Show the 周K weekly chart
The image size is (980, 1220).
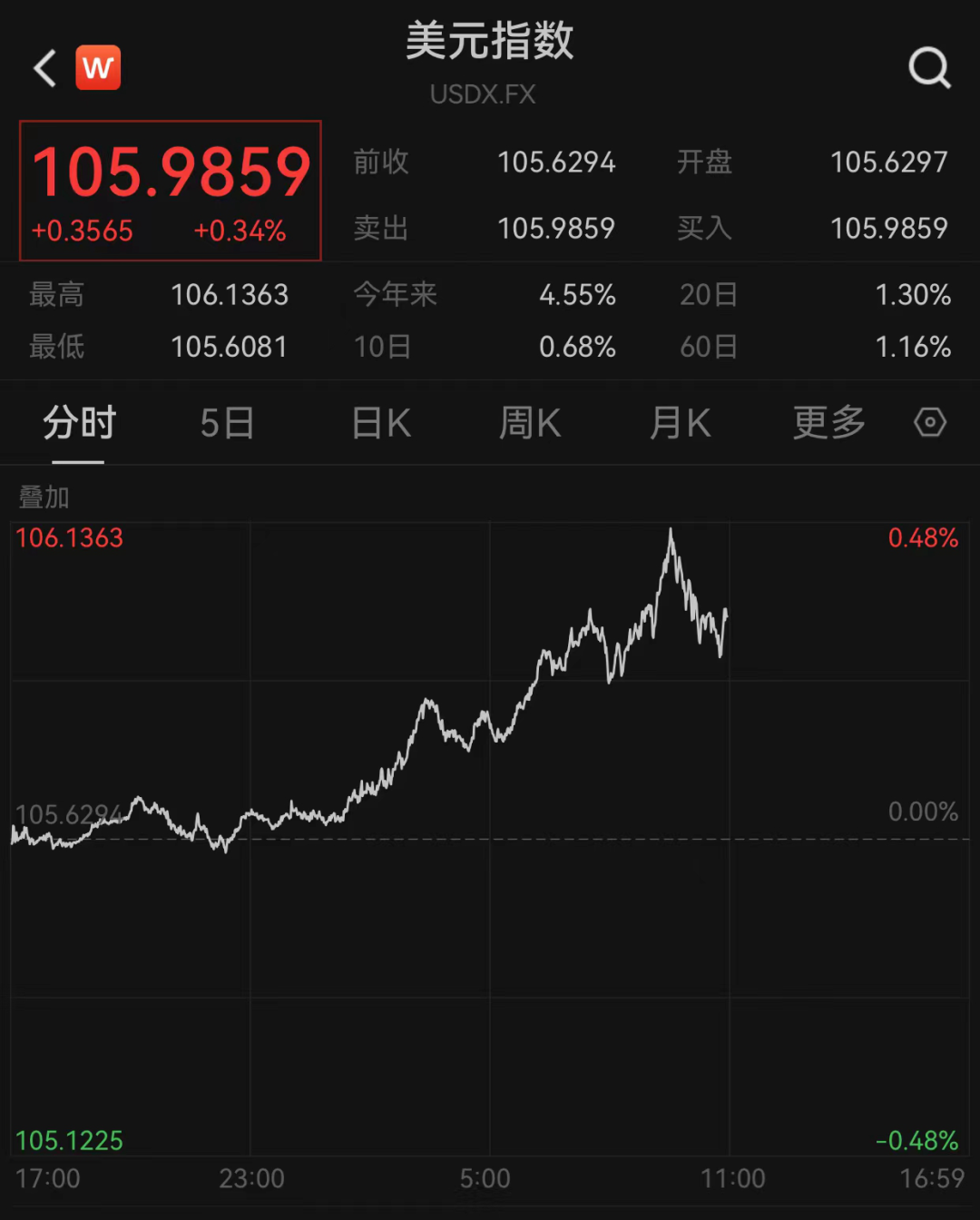(x=530, y=423)
